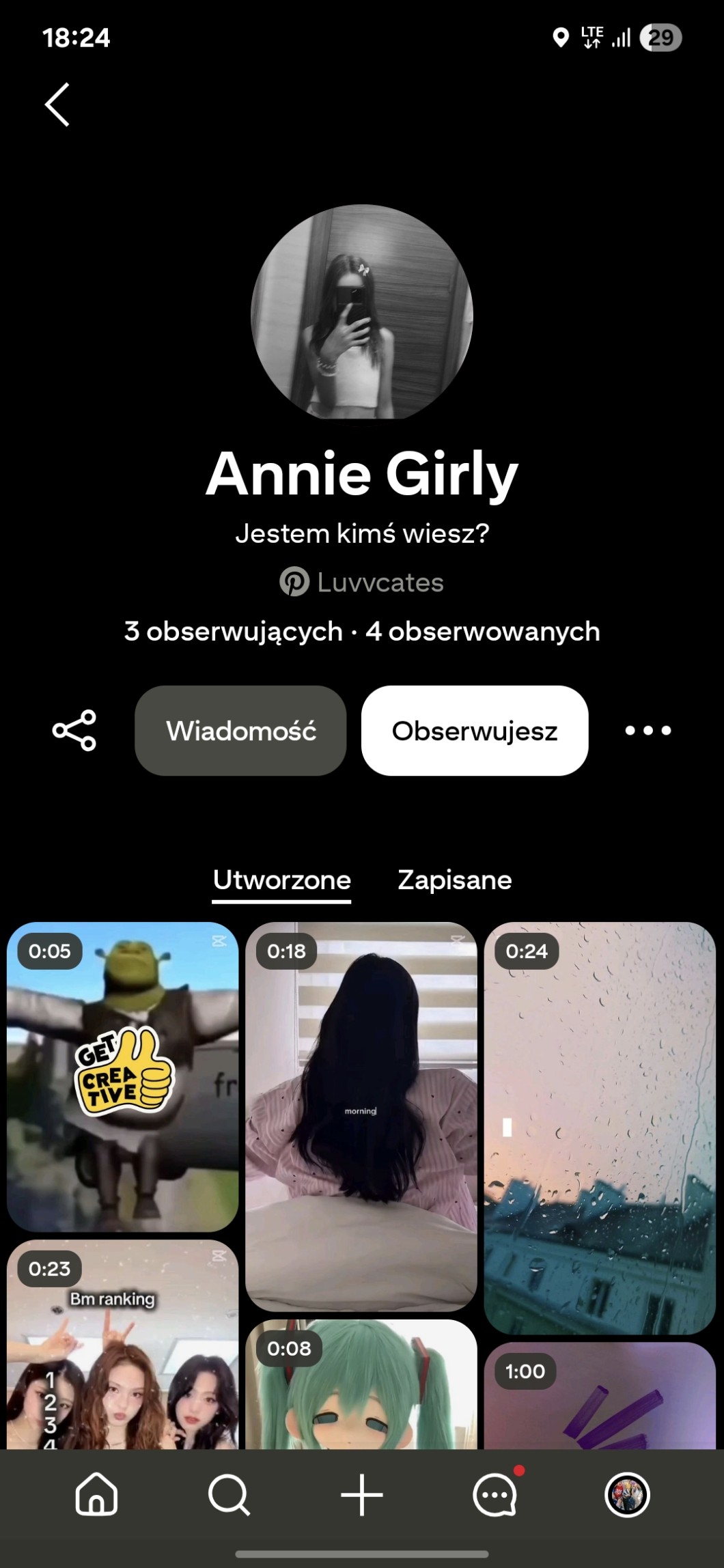The height and width of the screenshot is (1568, 724).
Task: Share Annie Girly's profile
Action: click(74, 730)
